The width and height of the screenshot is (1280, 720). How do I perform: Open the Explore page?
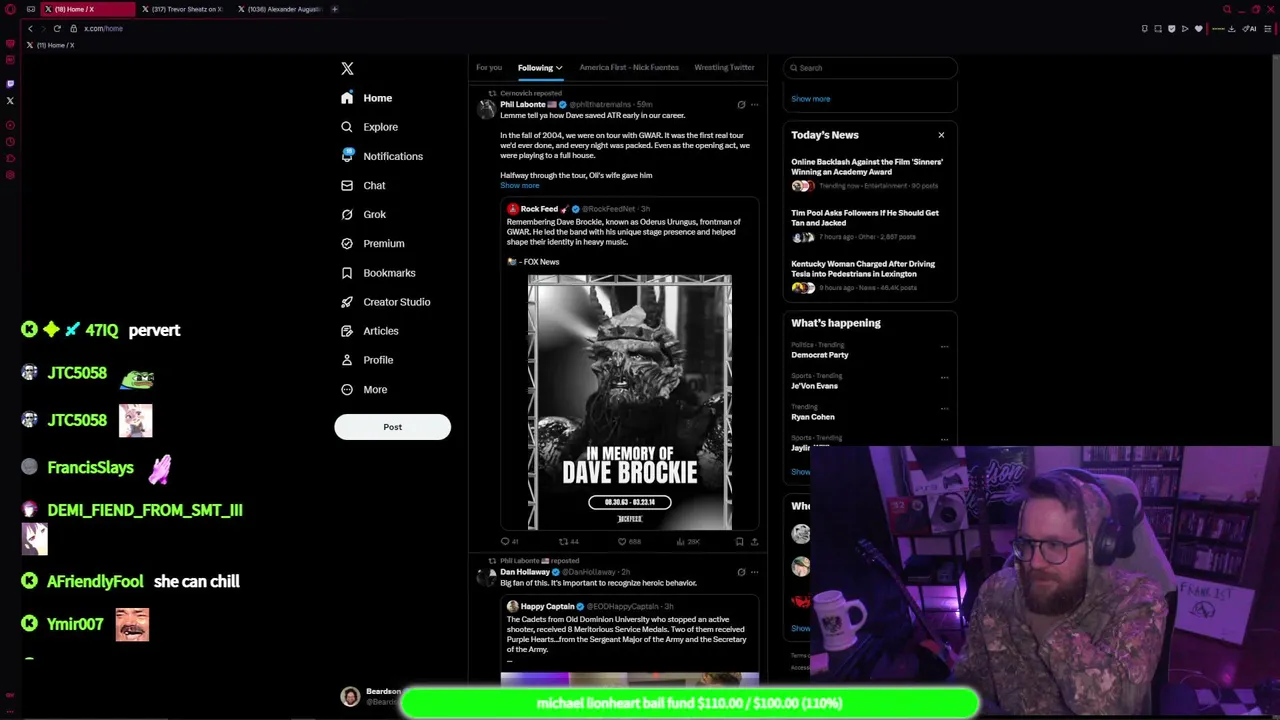(x=380, y=127)
